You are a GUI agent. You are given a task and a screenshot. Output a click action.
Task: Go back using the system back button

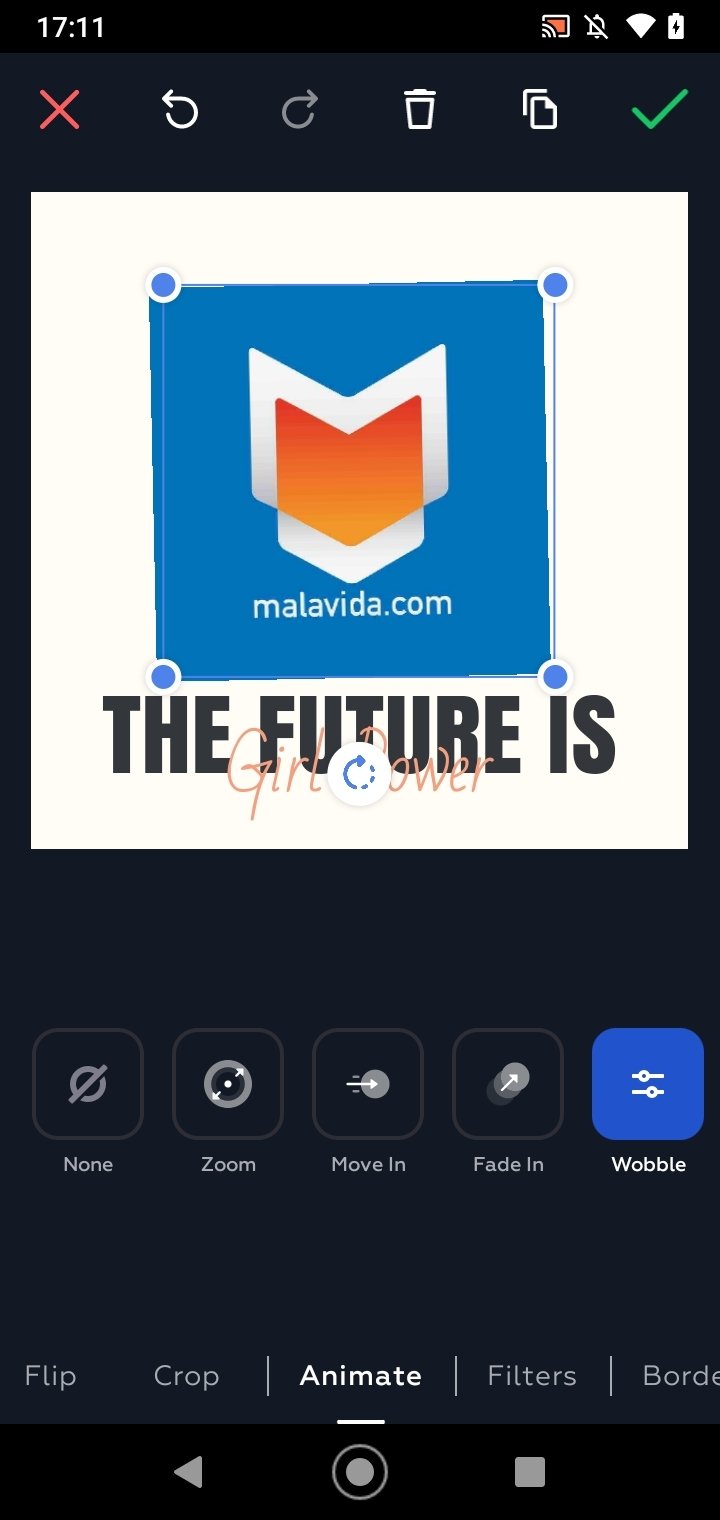pyautogui.click(x=188, y=1472)
